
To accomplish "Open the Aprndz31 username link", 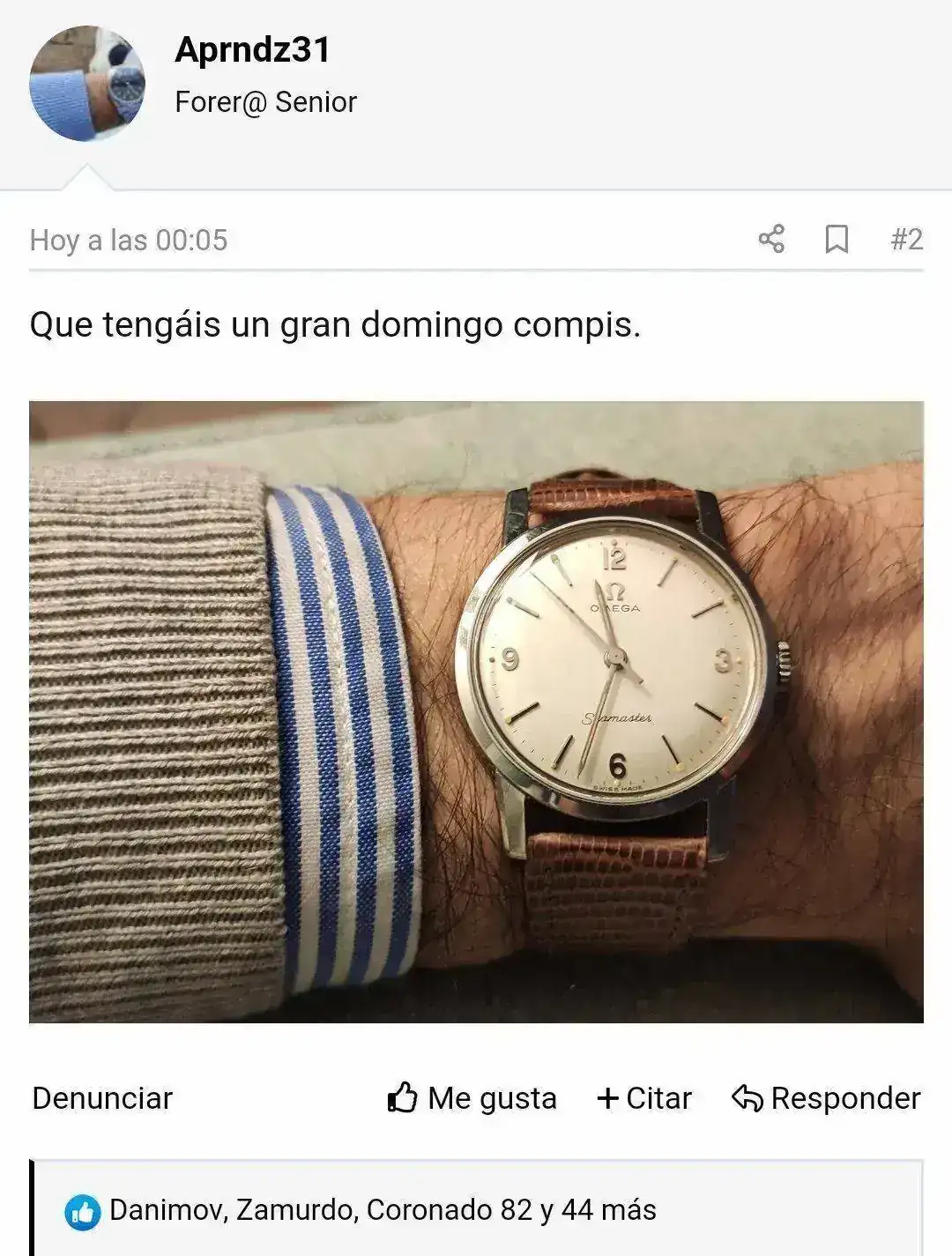I will (252, 49).
